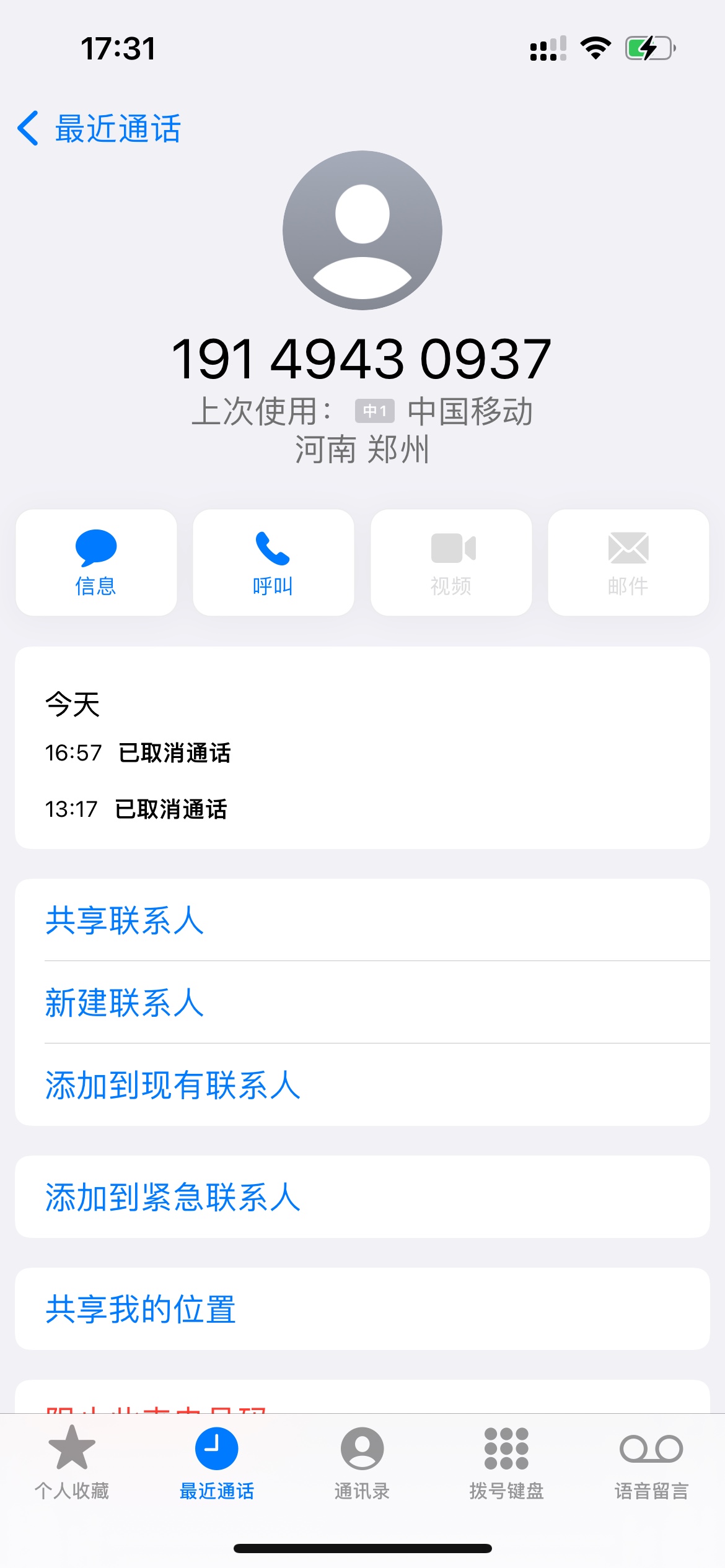725x1568 pixels.
Task: Switch to the 个人收藏 tab
Action: pos(72,1463)
